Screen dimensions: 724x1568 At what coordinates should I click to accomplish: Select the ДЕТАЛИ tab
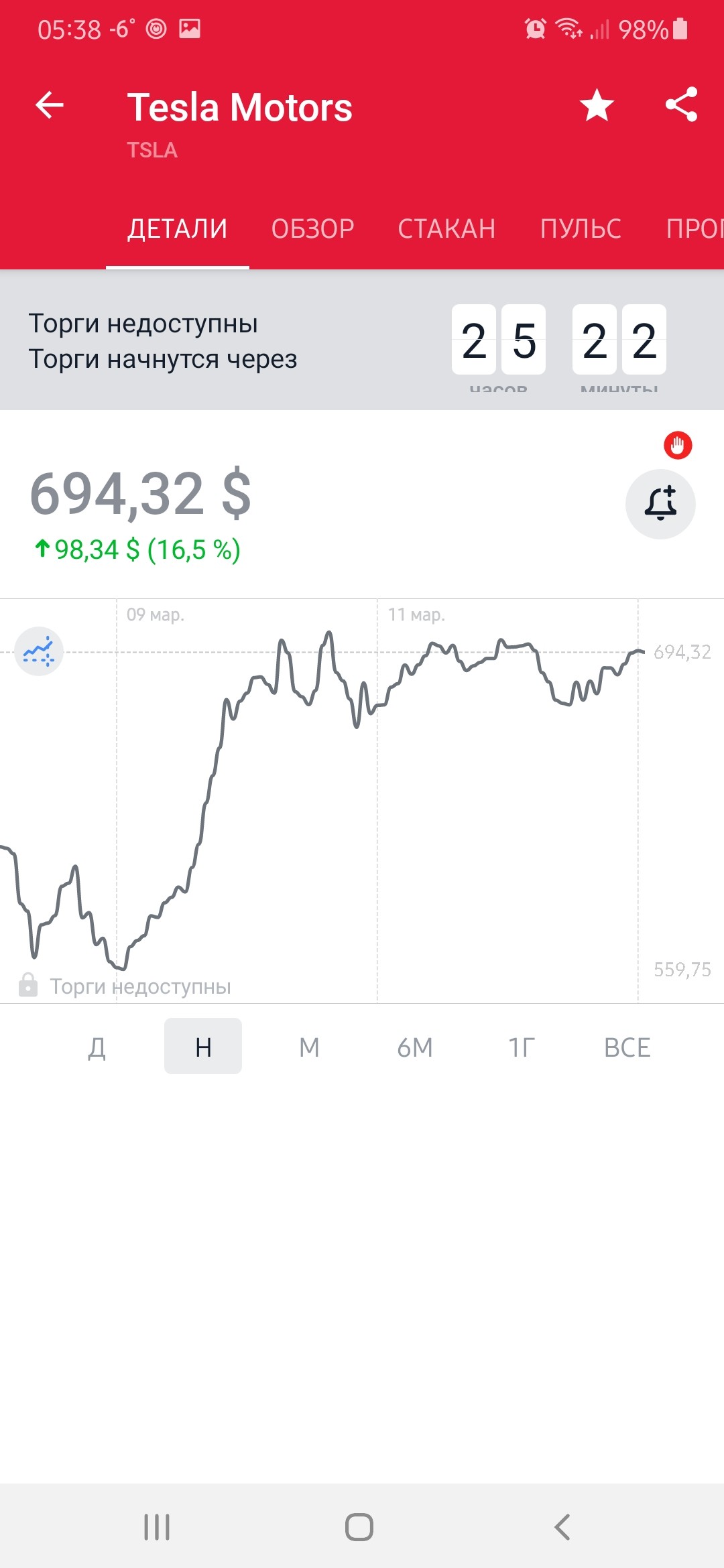[x=178, y=229]
